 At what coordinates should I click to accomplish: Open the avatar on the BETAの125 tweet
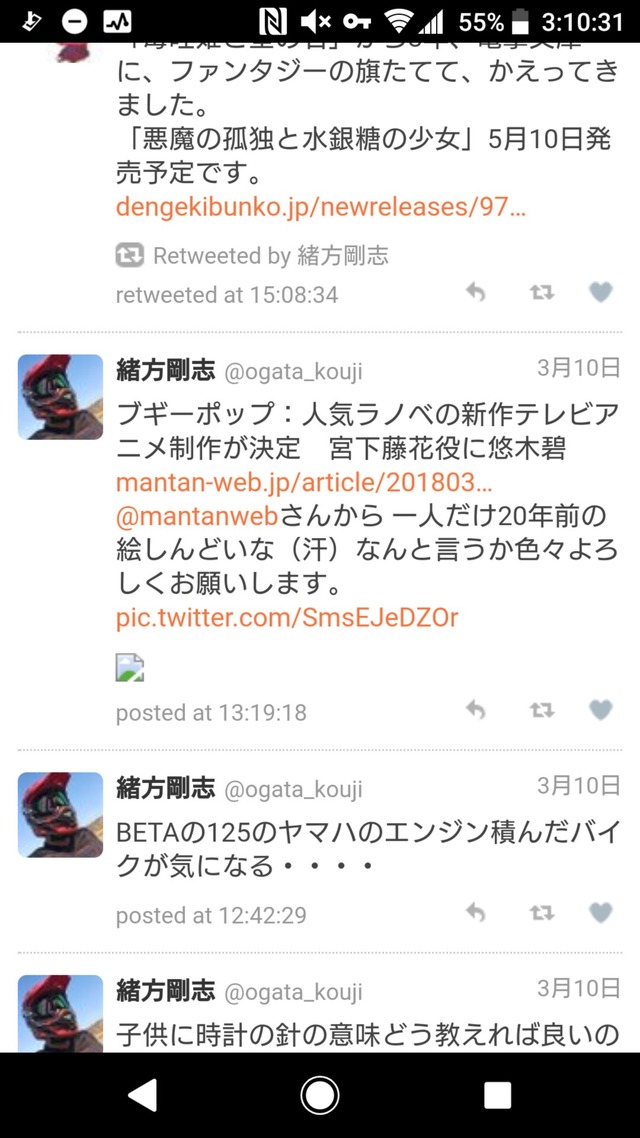point(60,815)
